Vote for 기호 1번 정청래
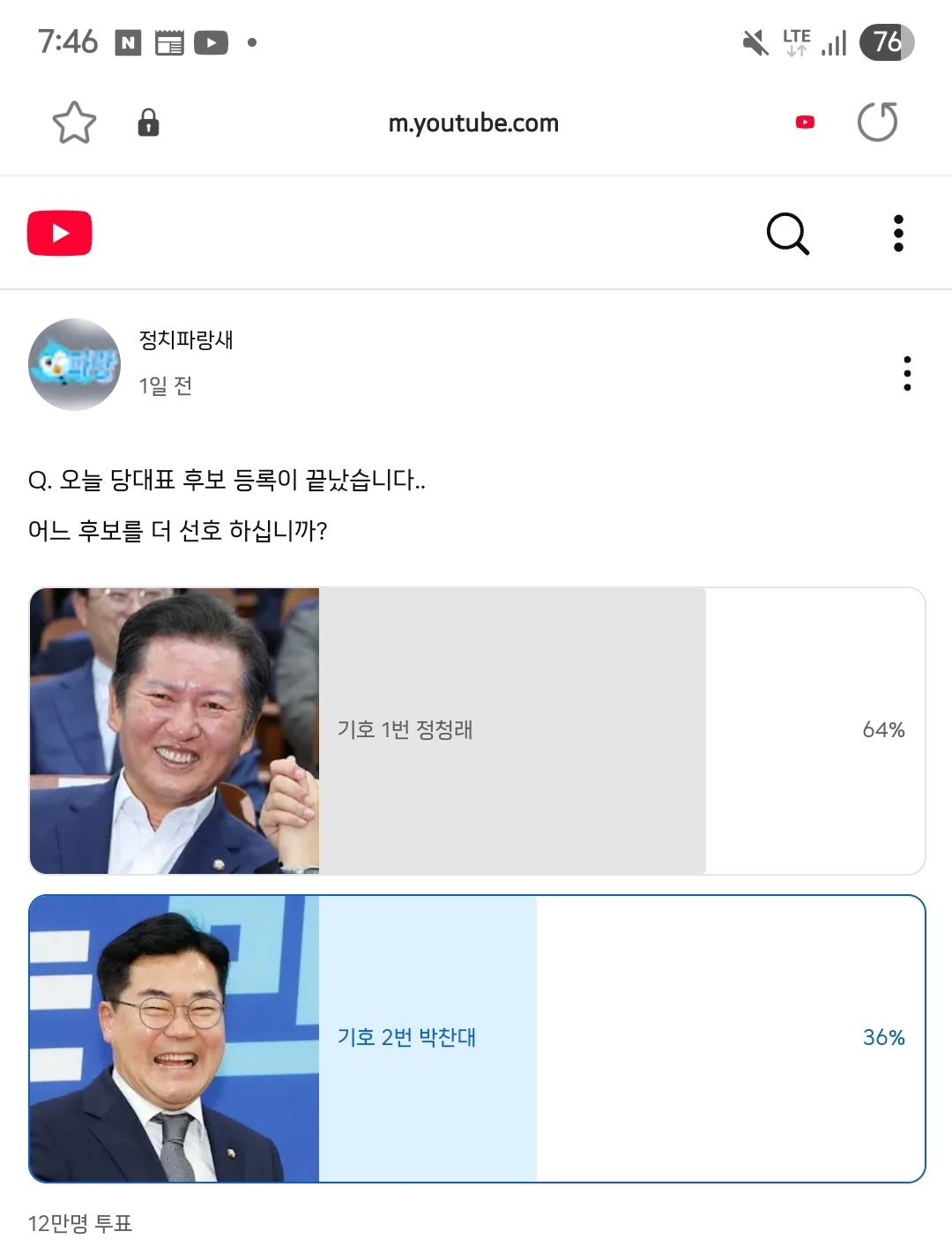The image size is (952, 1254). (x=476, y=729)
